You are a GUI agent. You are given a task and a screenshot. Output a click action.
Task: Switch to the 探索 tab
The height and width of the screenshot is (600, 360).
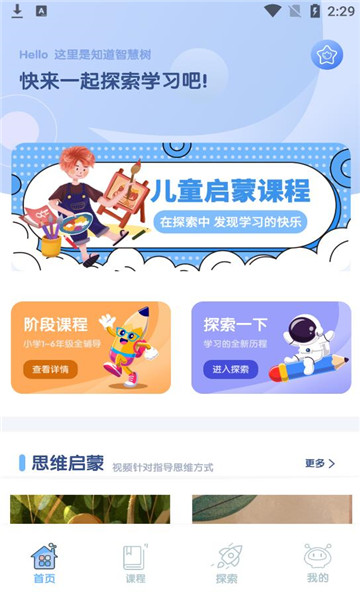(x=226, y=563)
